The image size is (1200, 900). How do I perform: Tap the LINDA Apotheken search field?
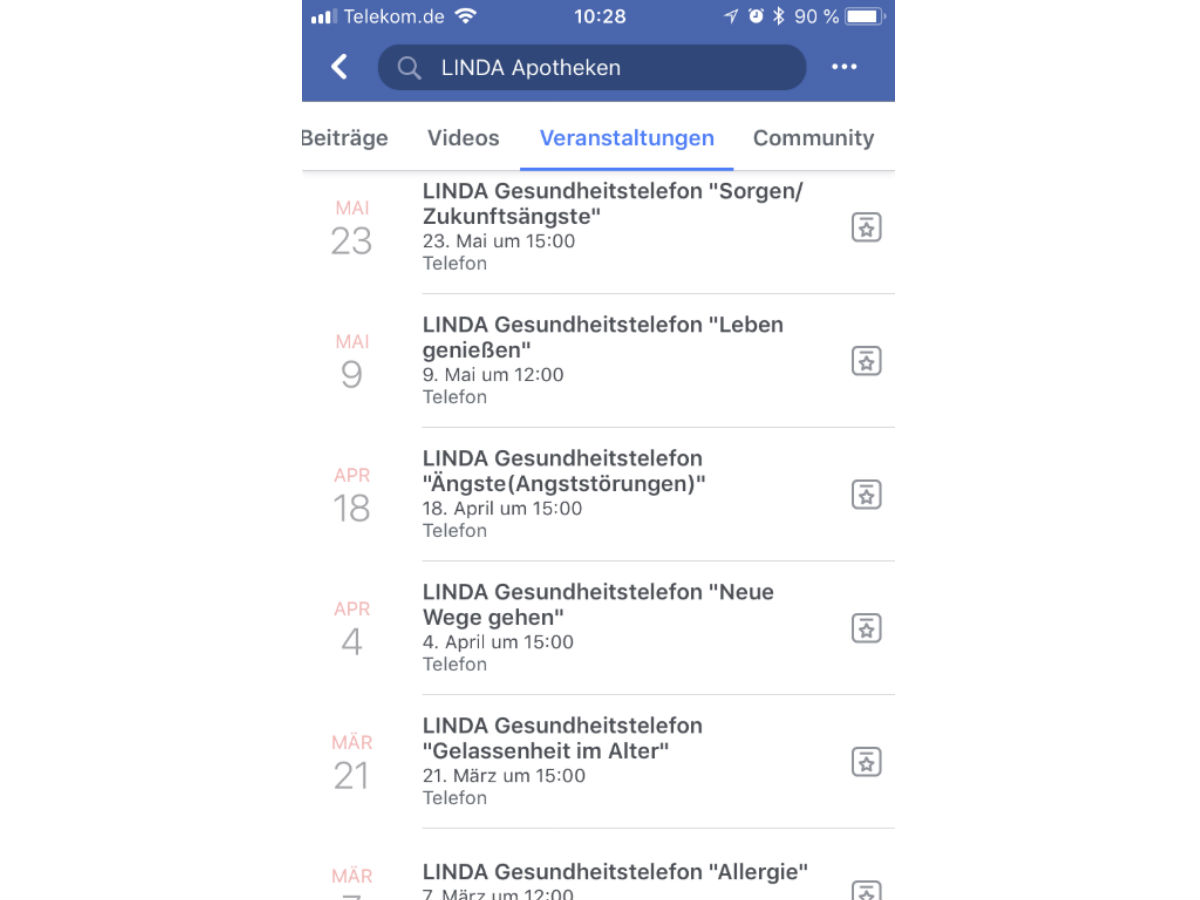[592, 68]
